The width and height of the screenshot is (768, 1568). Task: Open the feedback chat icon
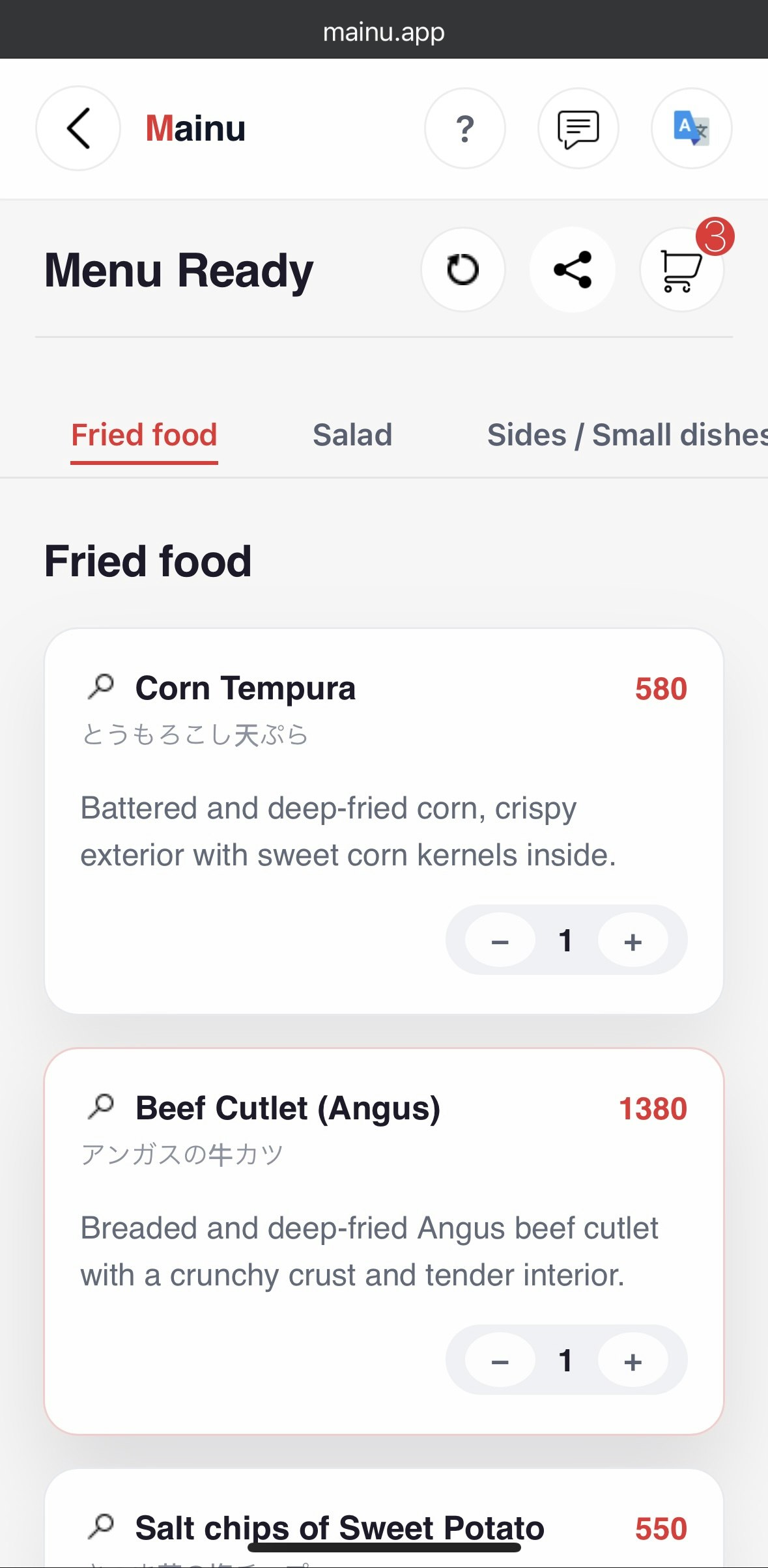578,128
